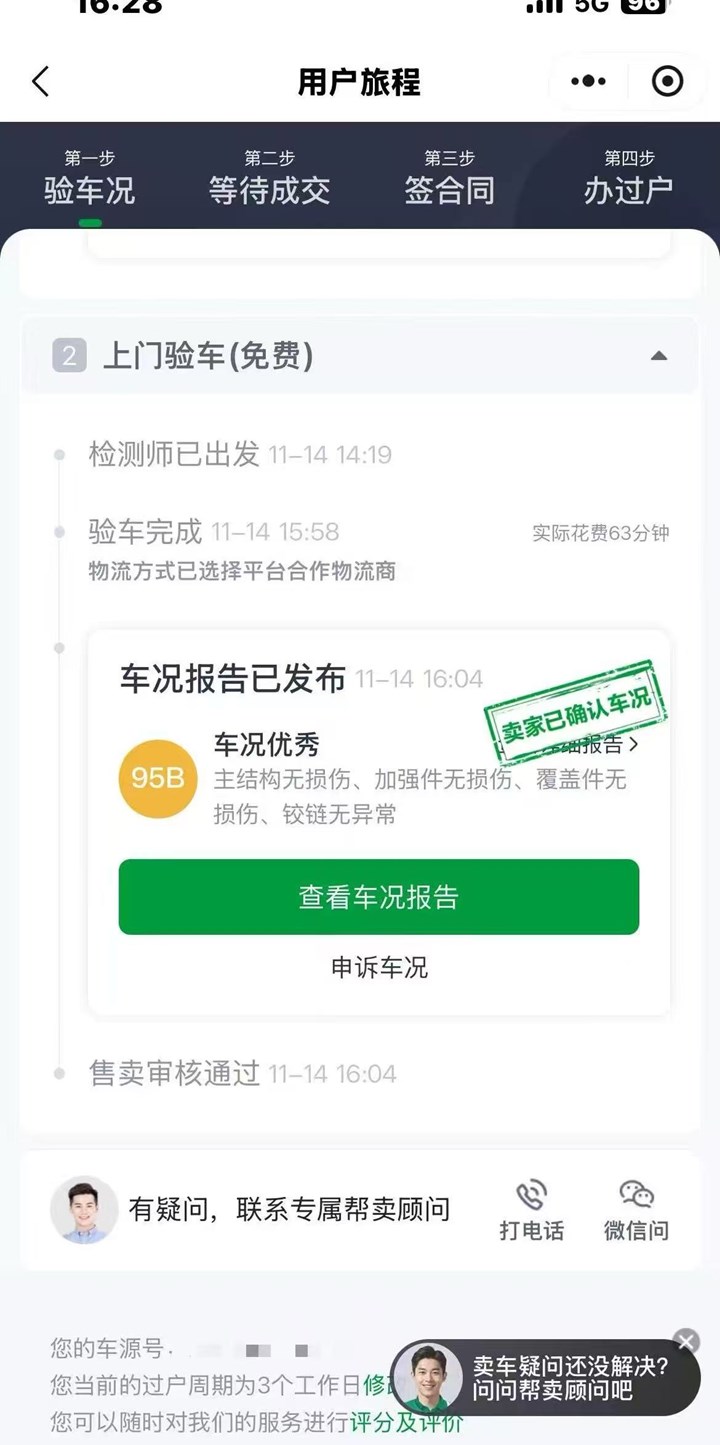Open the mini program more menu

tap(588, 81)
